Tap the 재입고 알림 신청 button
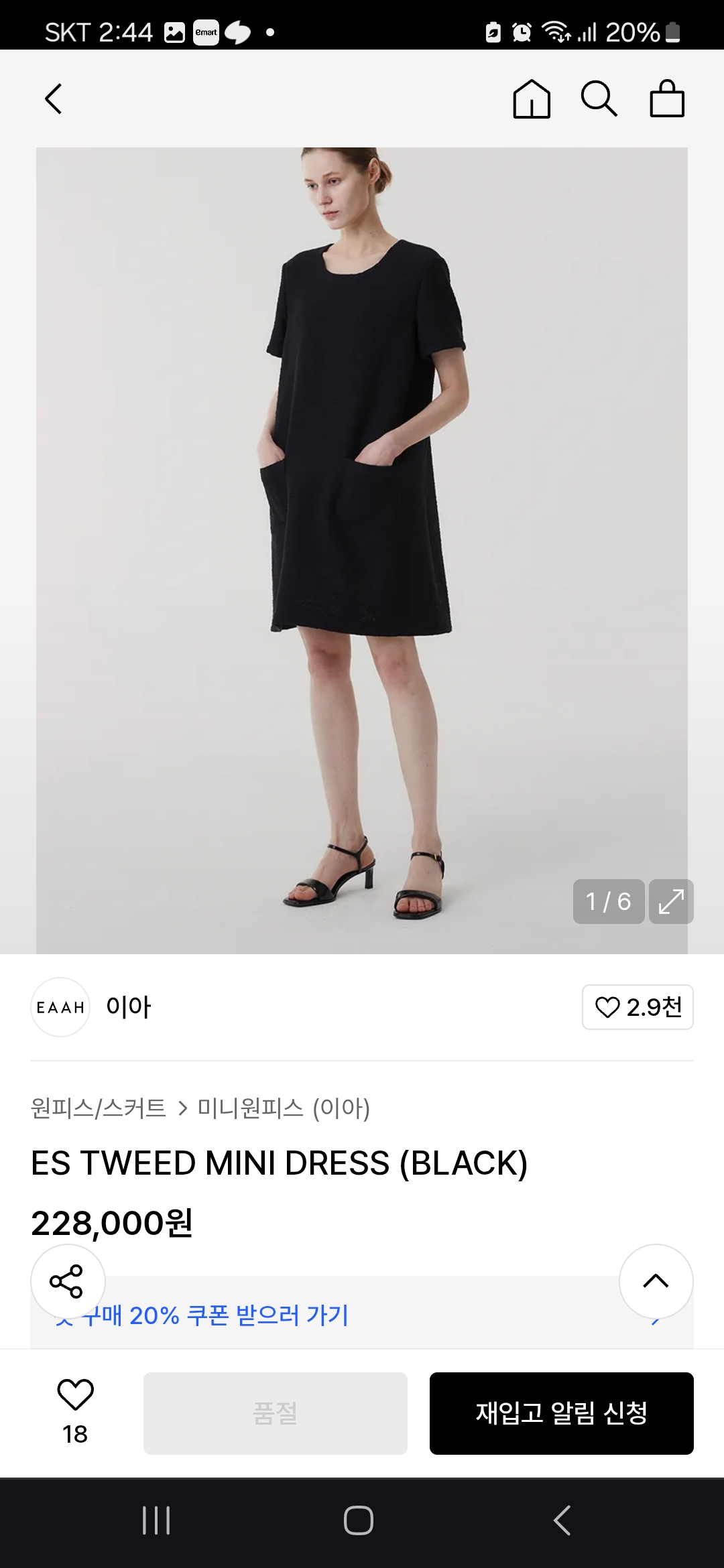 (x=561, y=1413)
